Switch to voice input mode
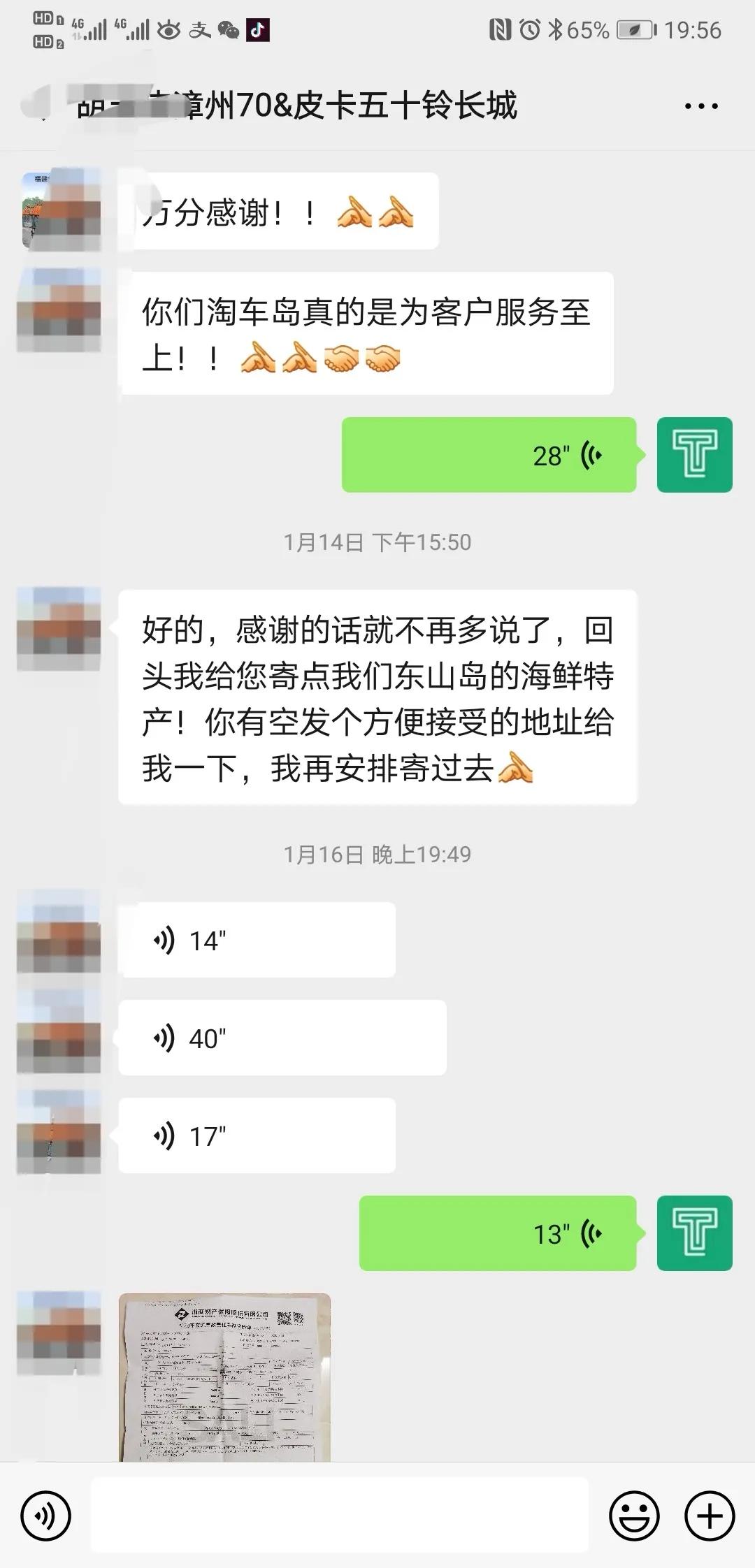This screenshot has height=1568, width=755. tap(46, 1516)
